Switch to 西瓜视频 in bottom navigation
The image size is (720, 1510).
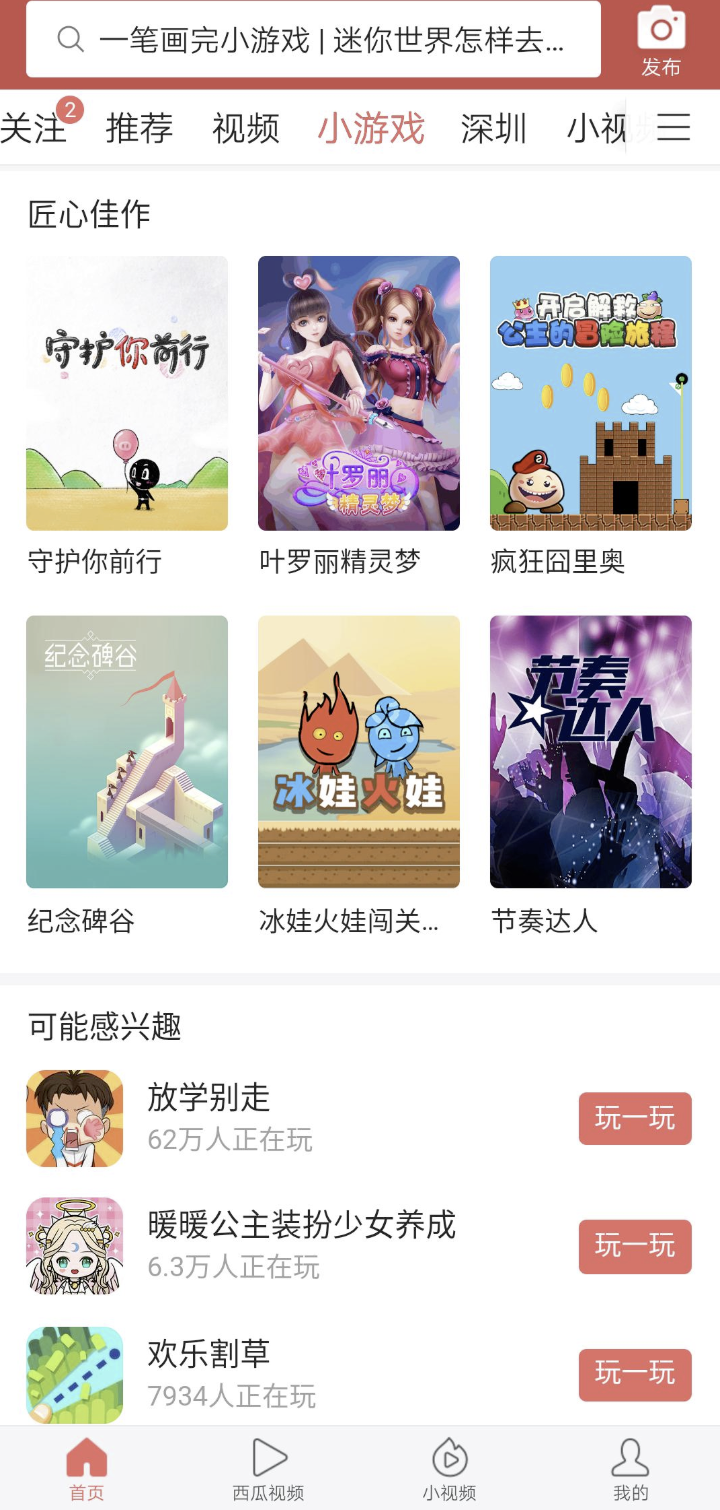pos(268,1469)
